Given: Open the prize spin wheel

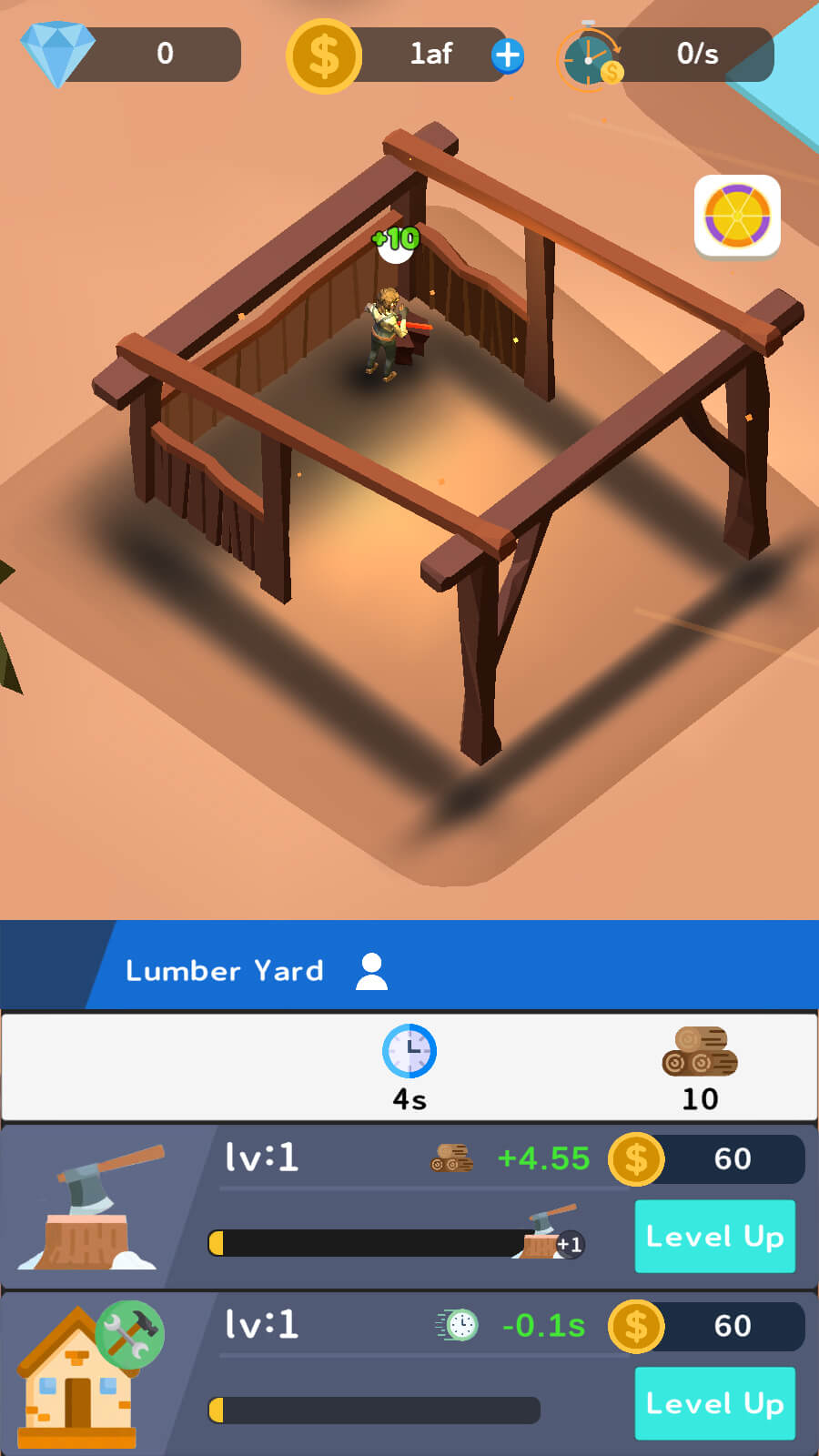Looking at the screenshot, I should 737,217.
